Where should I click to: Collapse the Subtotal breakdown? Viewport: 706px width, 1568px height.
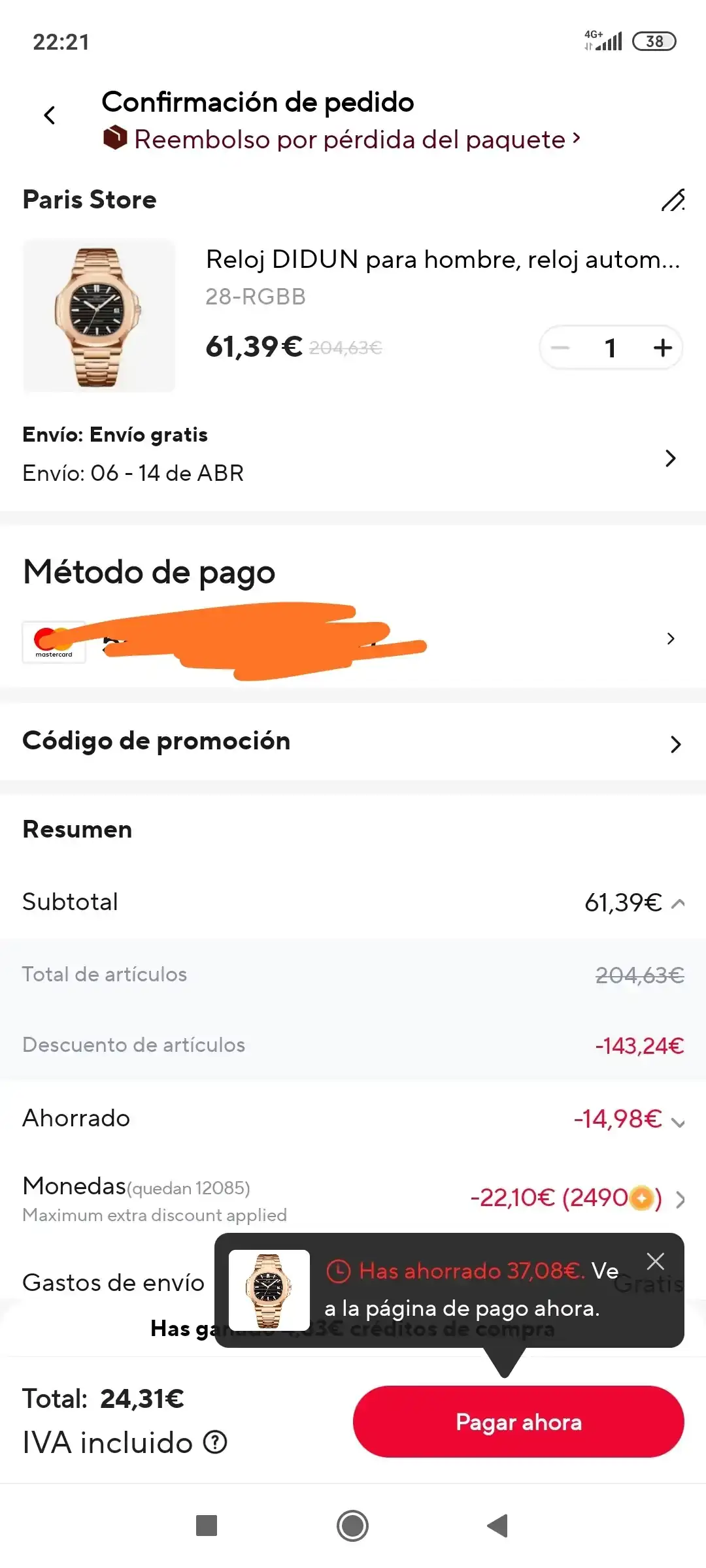(x=678, y=904)
